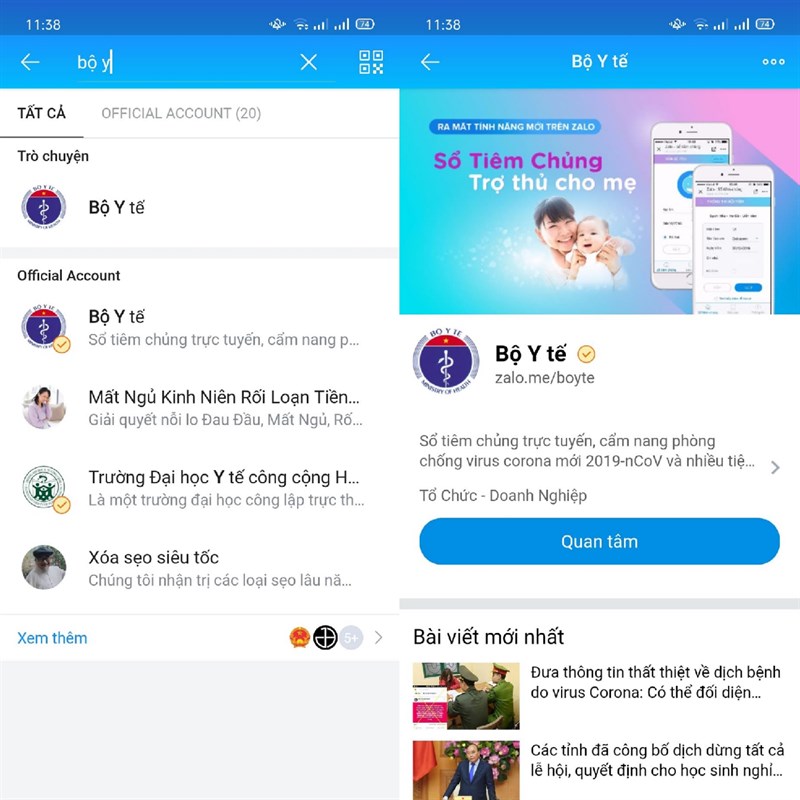Switch to the Official Account (20) tab
The height and width of the screenshot is (800, 800).
[181, 113]
